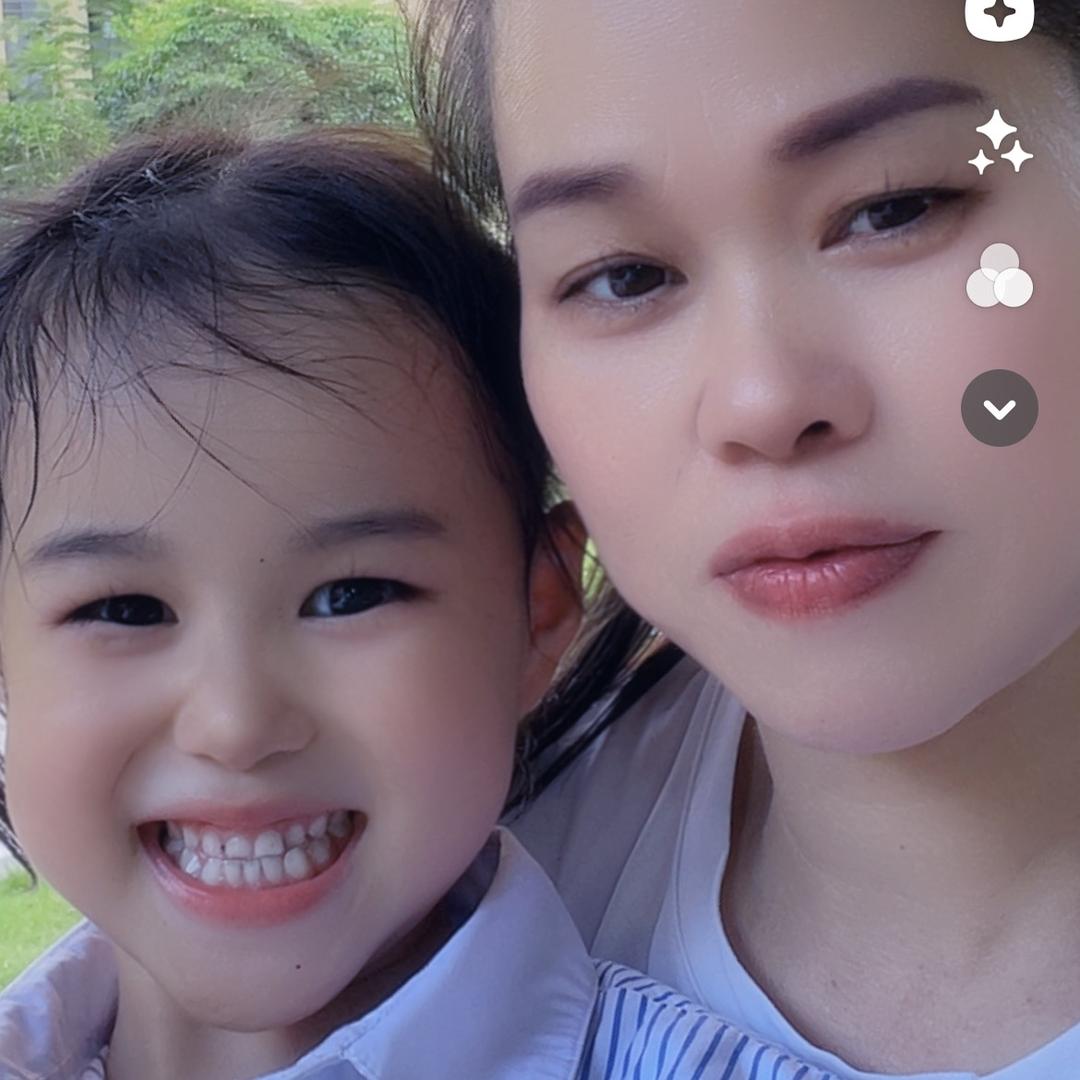
Task: Collapse the camera tools list
Action: pyautogui.click(x=999, y=408)
